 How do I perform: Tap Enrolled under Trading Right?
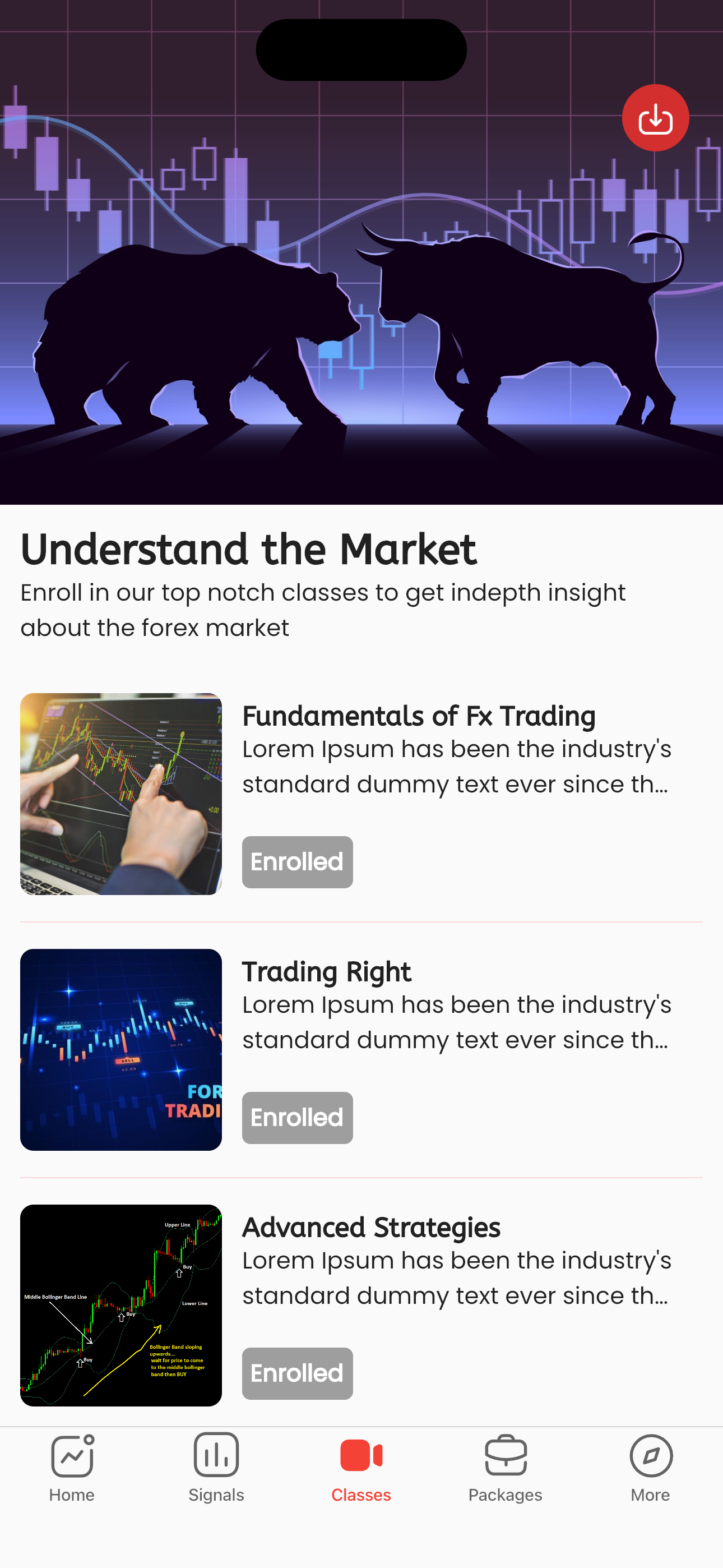coord(297,1118)
